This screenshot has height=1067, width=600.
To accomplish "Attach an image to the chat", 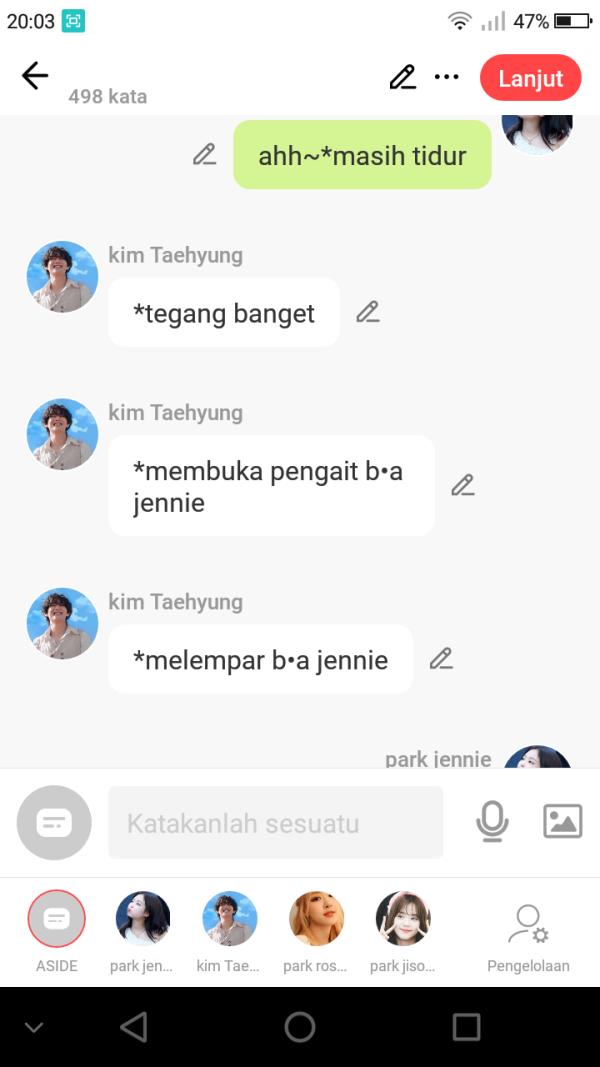I will tap(562, 822).
